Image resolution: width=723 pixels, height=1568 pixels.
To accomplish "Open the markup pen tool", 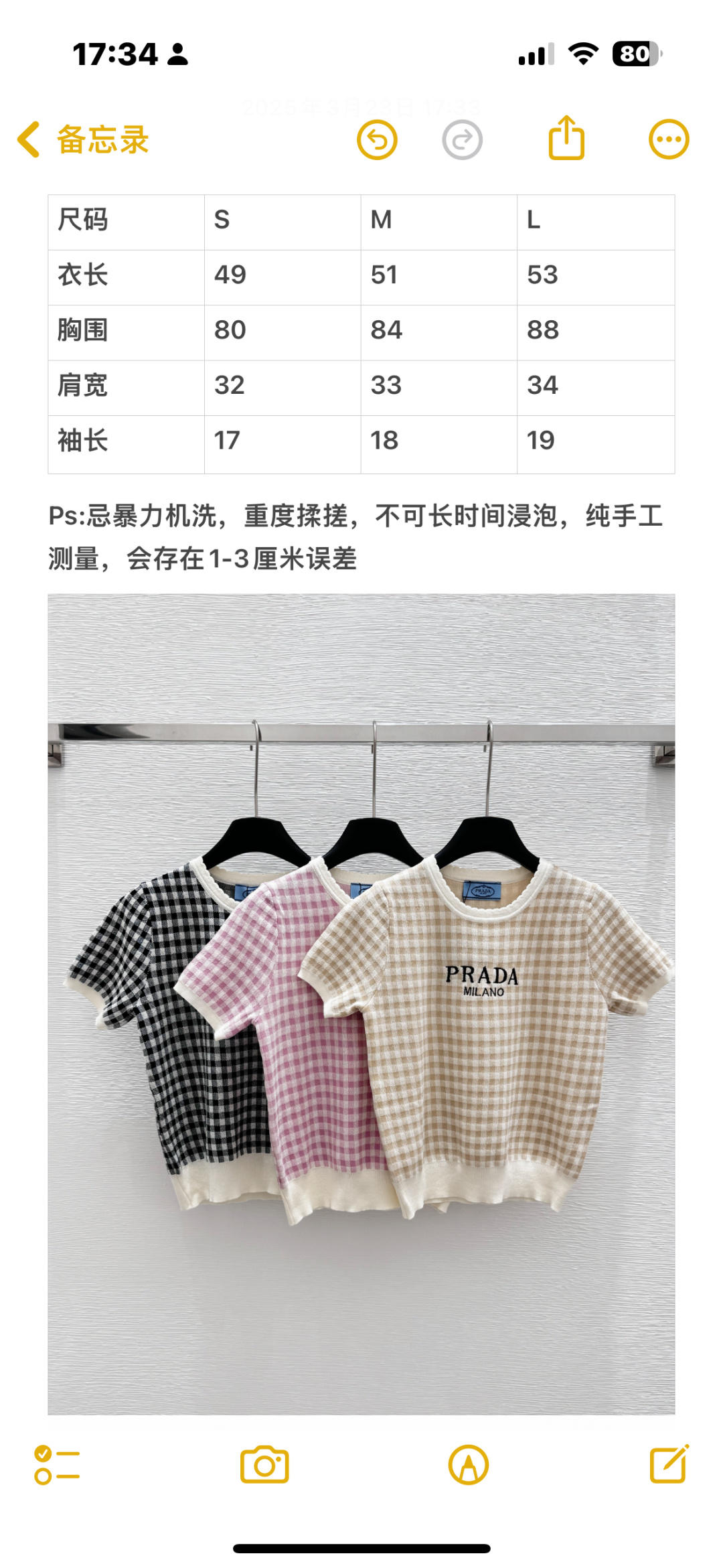I will pos(468,1465).
